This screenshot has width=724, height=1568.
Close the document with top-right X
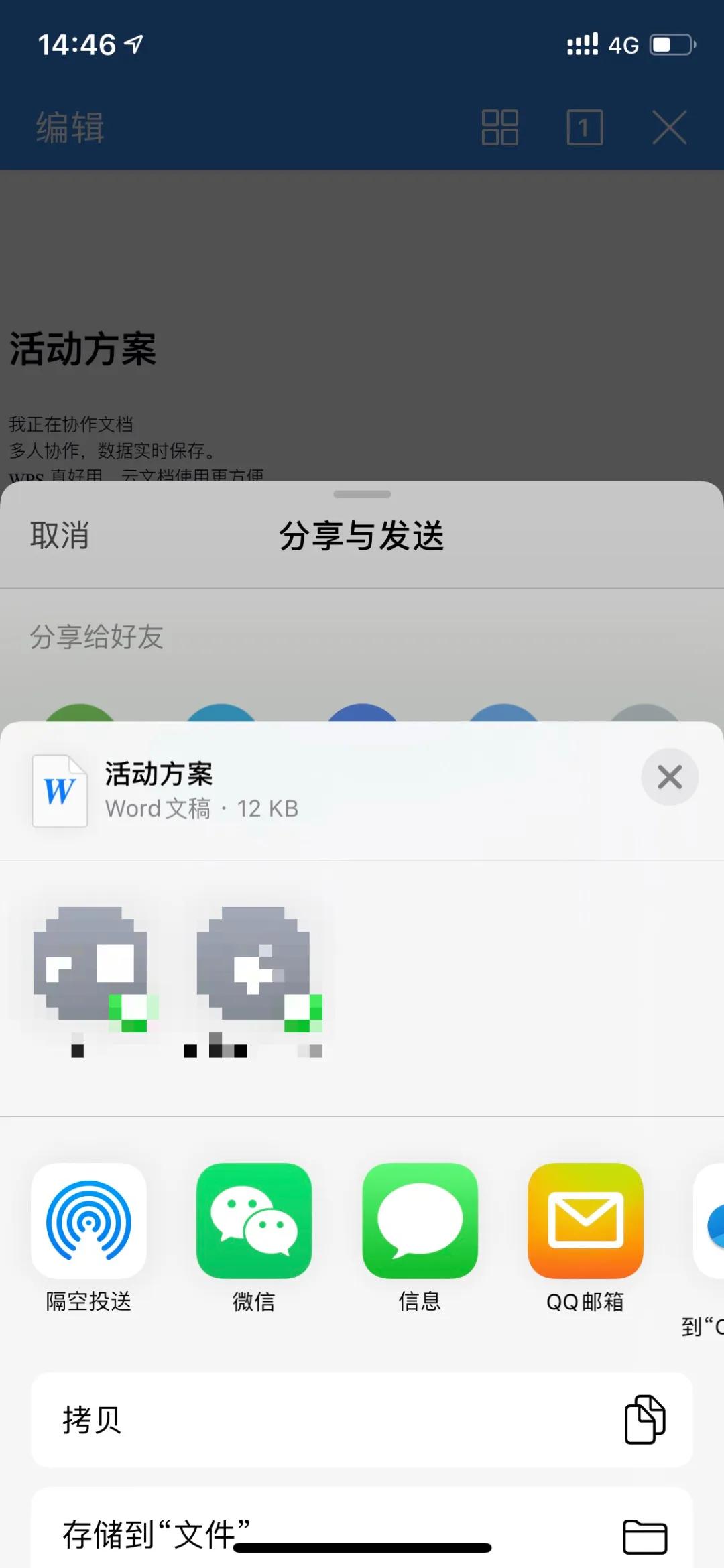(670, 127)
